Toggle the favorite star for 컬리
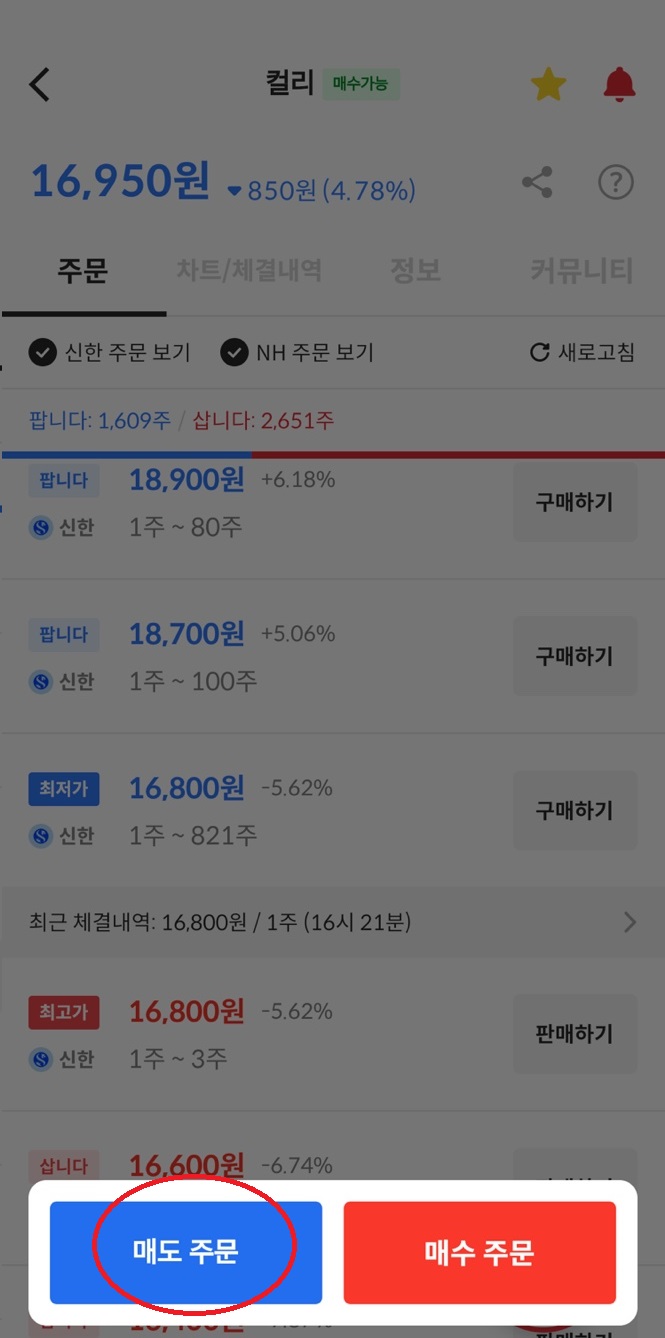The width and height of the screenshot is (665, 1338). (x=548, y=84)
